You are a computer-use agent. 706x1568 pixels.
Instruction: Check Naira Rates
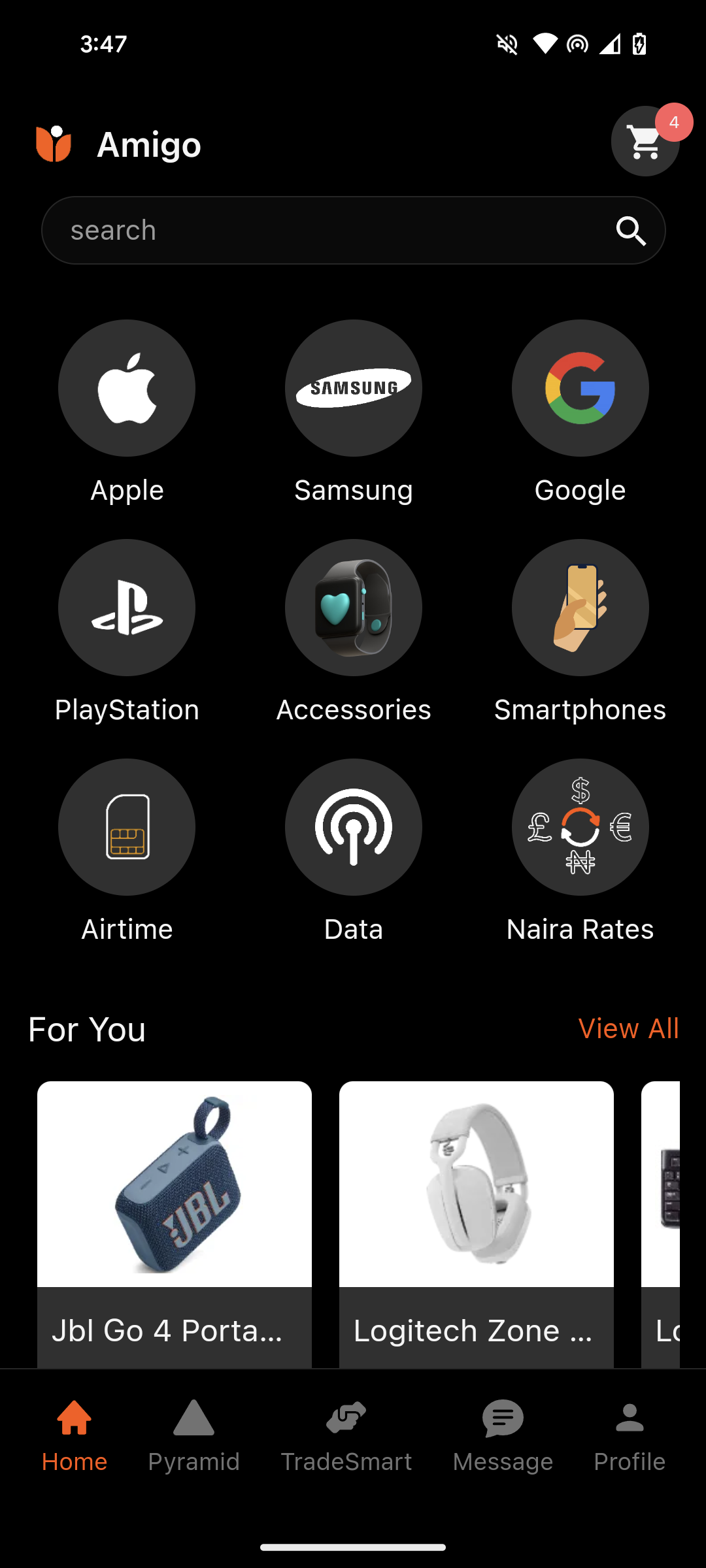[580, 827]
